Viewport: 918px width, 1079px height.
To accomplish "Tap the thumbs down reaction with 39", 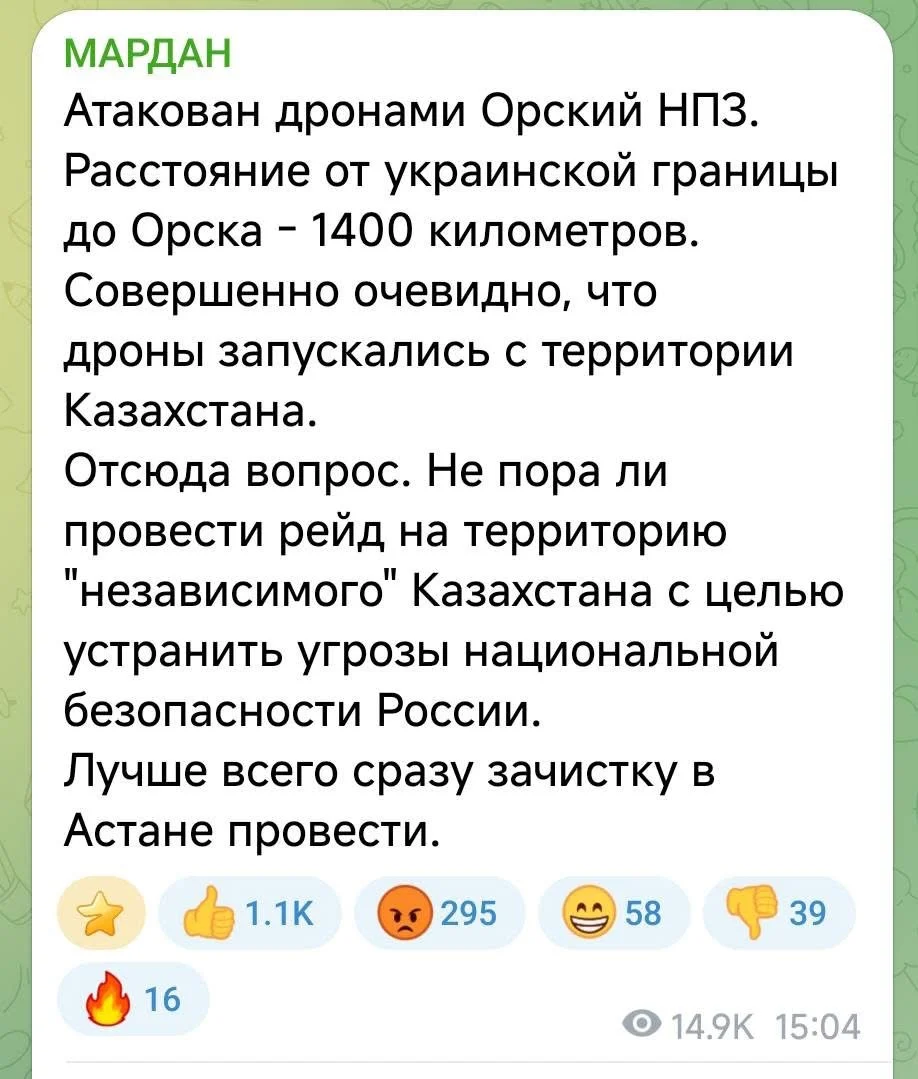I will 779,913.
